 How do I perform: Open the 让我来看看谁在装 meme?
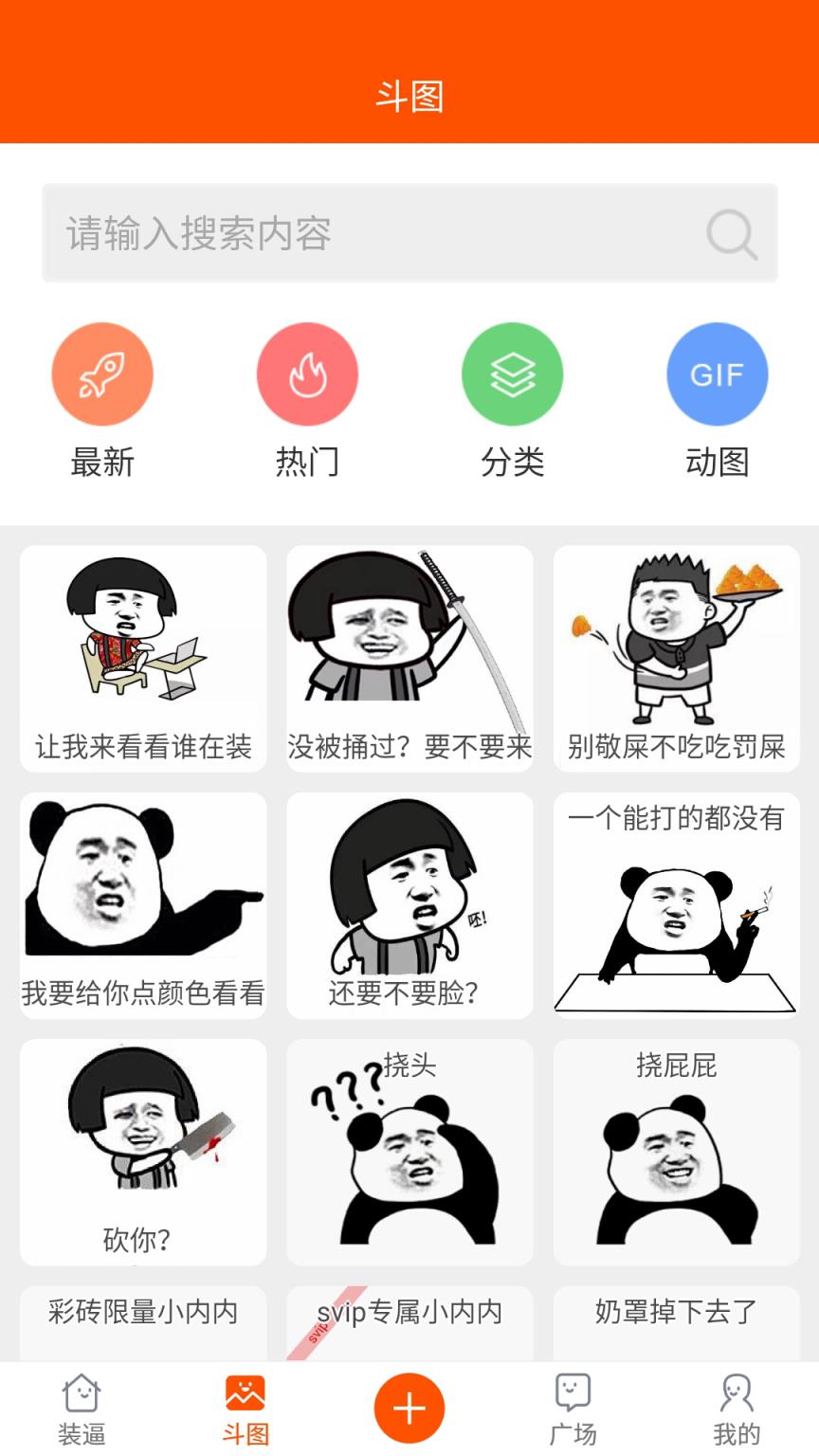click(x=142, y=658)
